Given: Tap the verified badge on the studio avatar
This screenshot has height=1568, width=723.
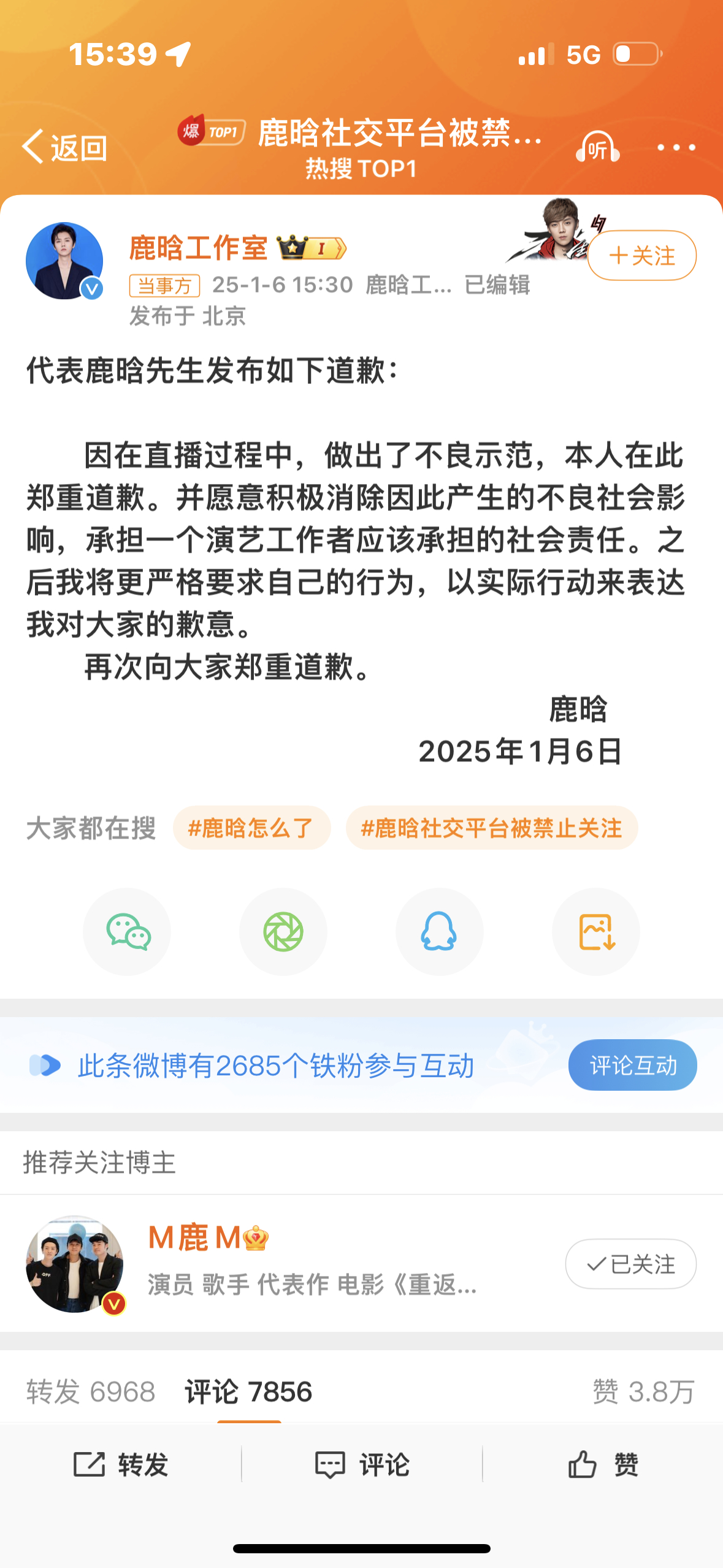Looking at the screenshot, I should 91,288.
